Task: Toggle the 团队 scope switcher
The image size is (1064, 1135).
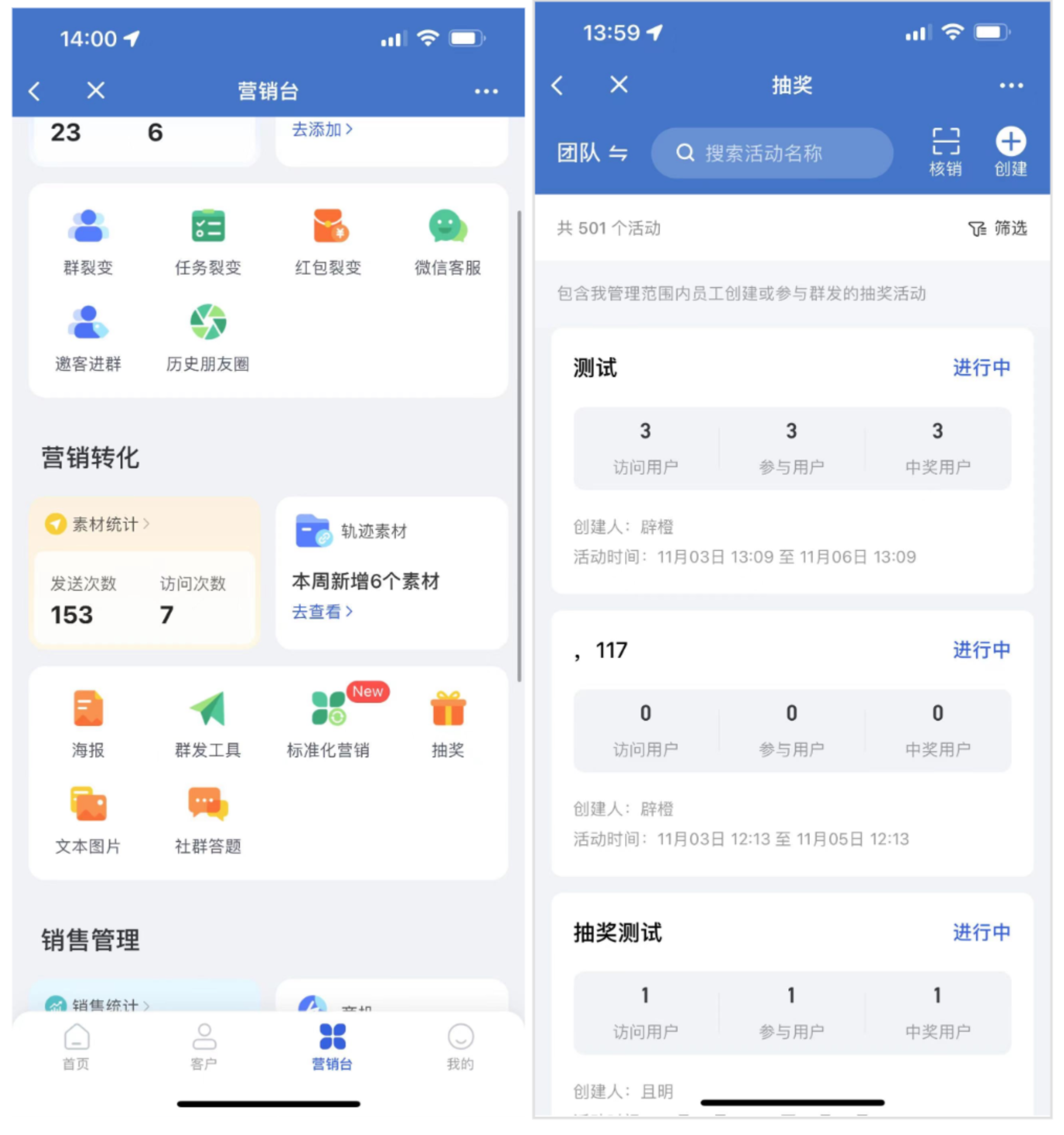Action: 592,152
